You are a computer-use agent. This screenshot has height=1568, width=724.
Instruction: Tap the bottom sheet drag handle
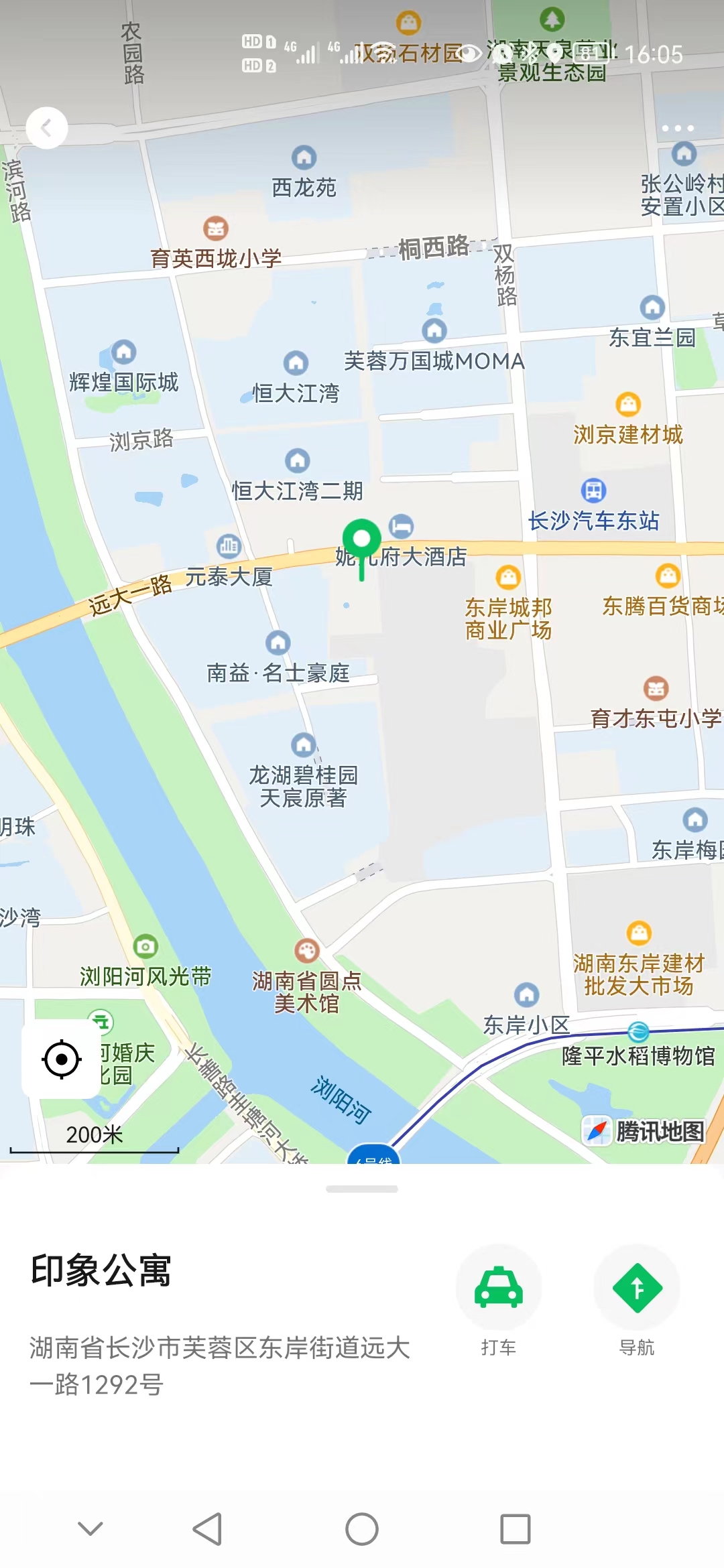click(362, 1189)
